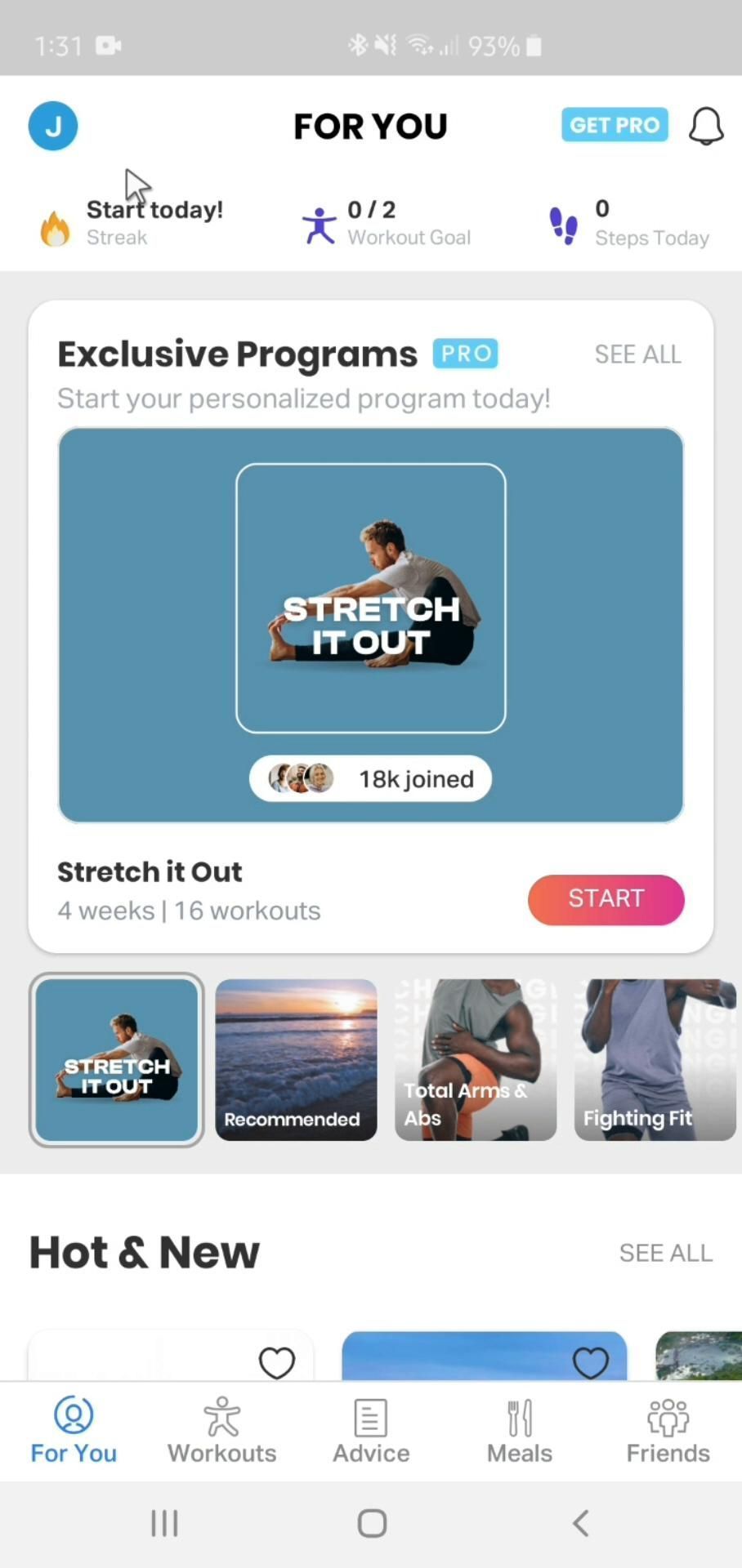Screen dimensions: 742x1568
Task: Start the Stretch it Out program
Action: 606,899
